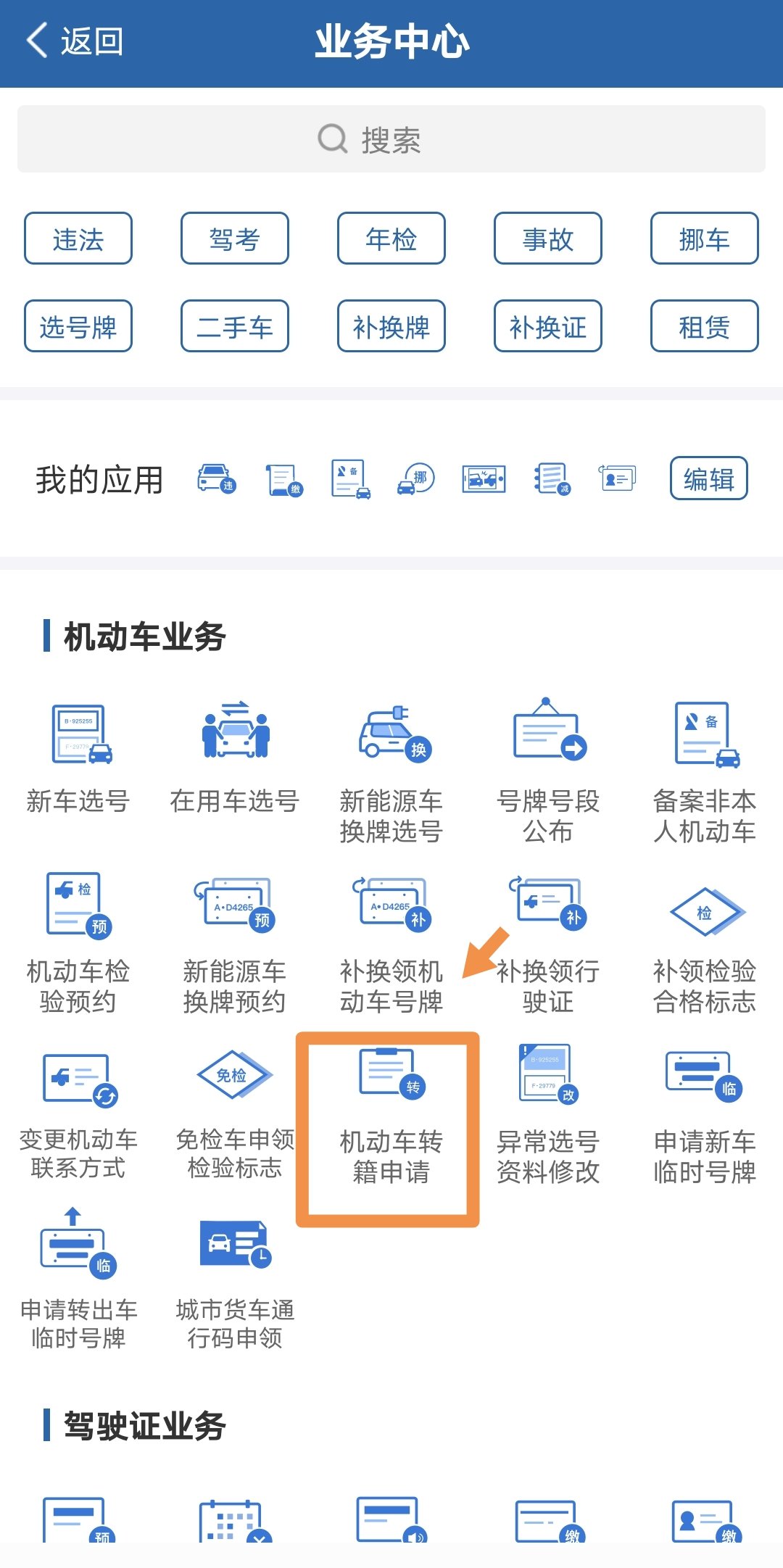Open 在用车选号 service
Viewport: 783px width, 1568px height.
click(x=235, y=758)
